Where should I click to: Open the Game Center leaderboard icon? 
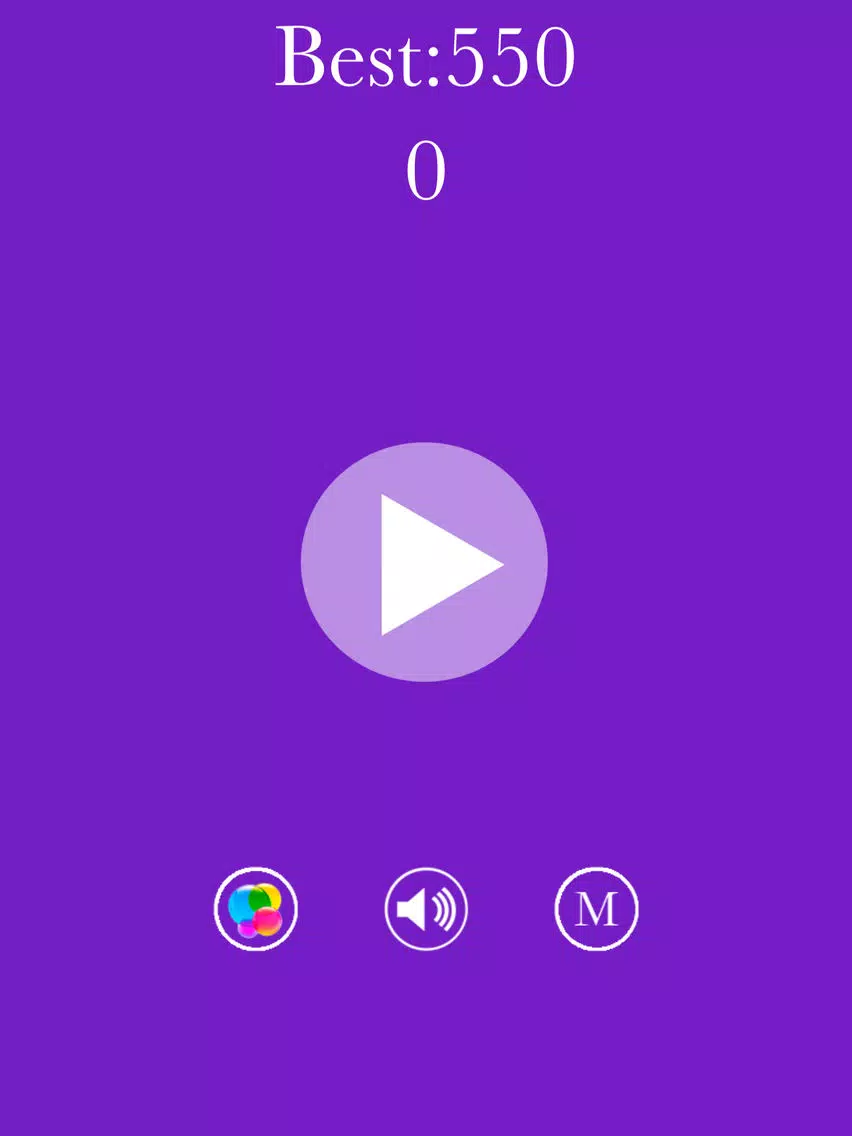point(256,909)
